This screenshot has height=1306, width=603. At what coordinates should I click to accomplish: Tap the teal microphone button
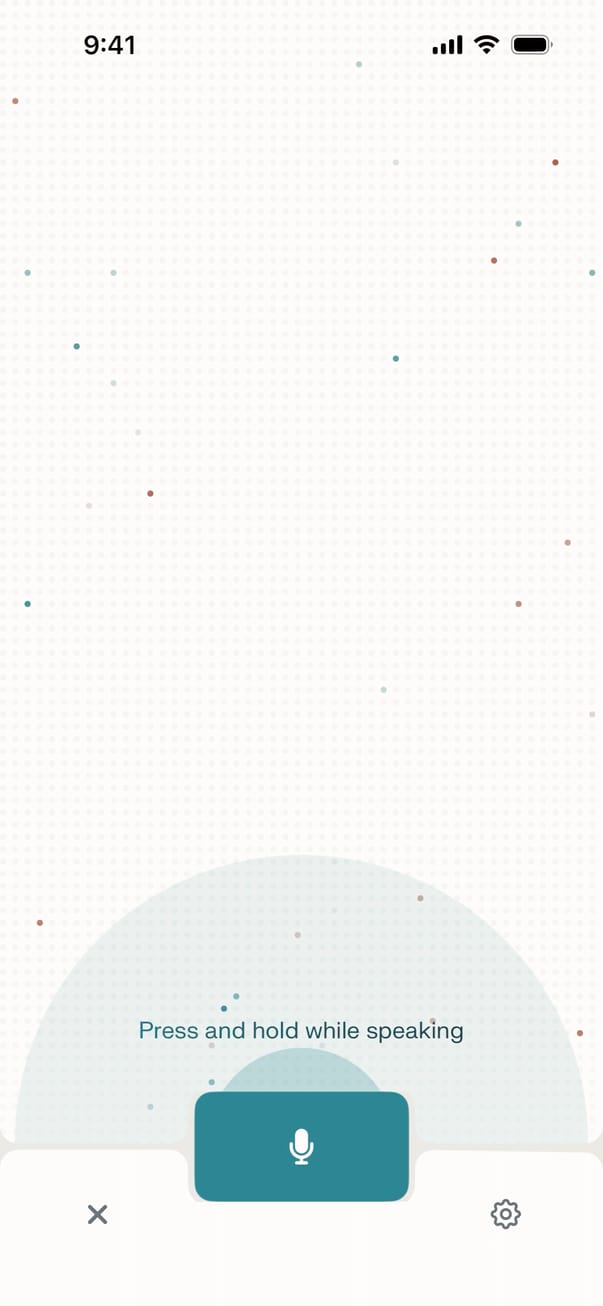tap(301, 1146)
